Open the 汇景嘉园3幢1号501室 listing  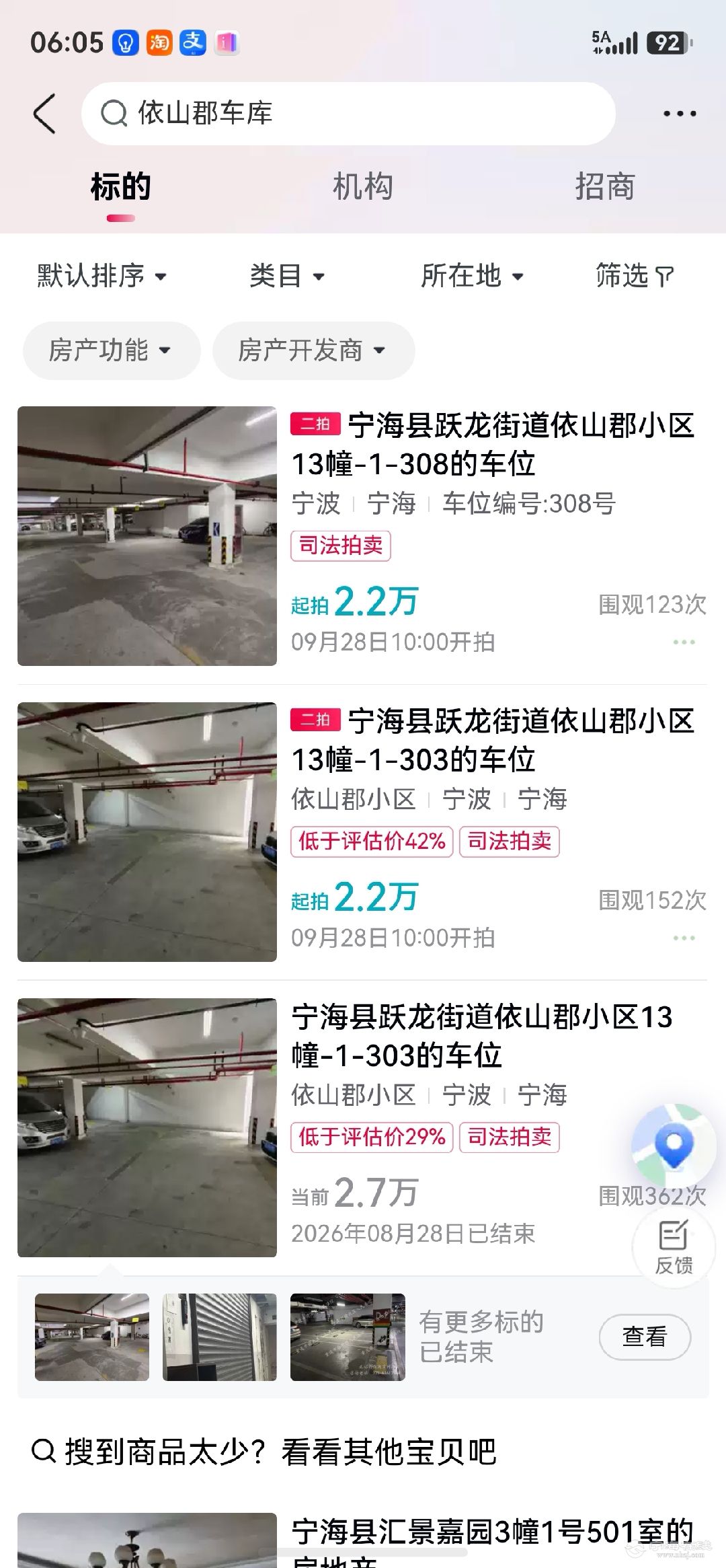(x=362, y=1540)
